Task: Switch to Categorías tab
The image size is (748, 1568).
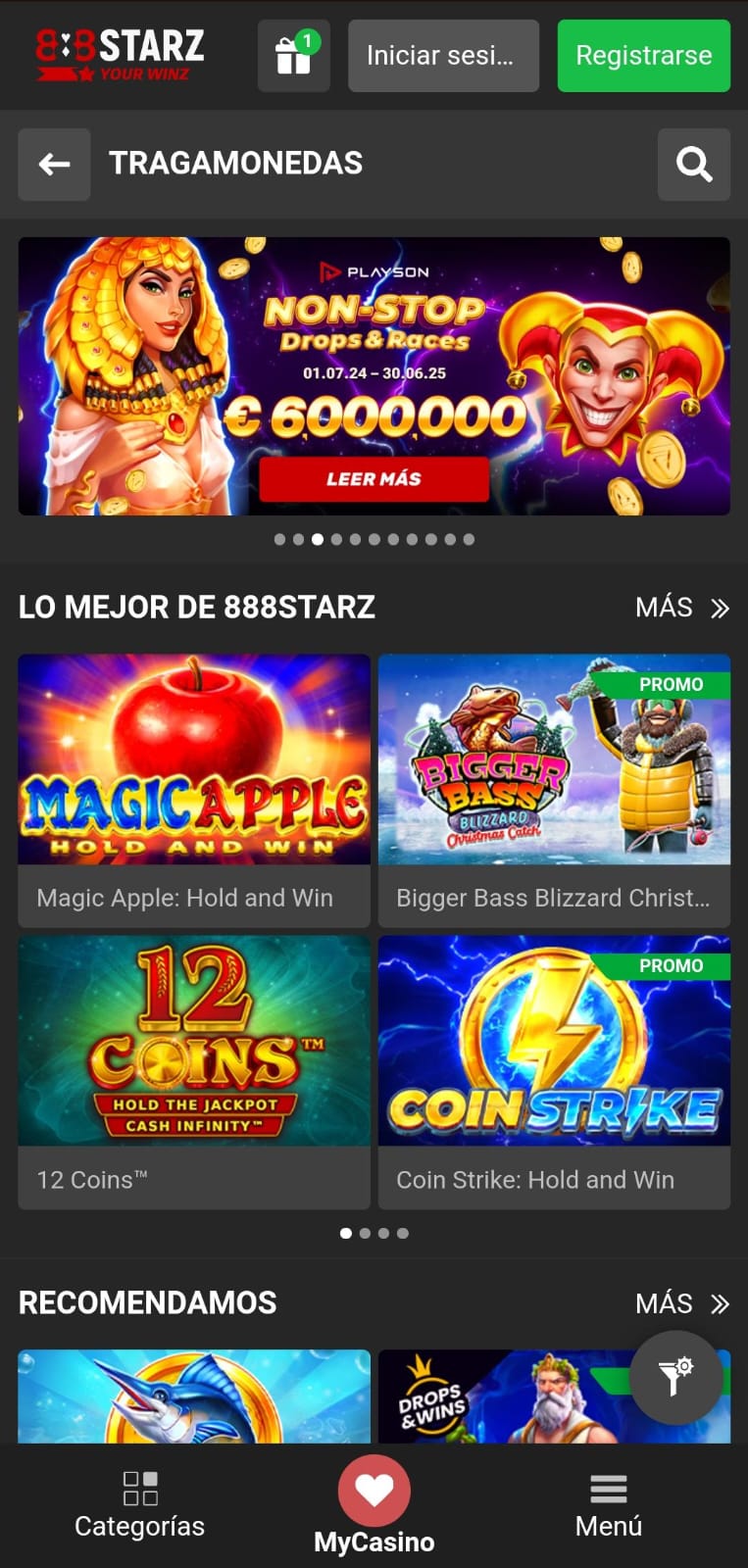Action: (x=139, y=1504)
